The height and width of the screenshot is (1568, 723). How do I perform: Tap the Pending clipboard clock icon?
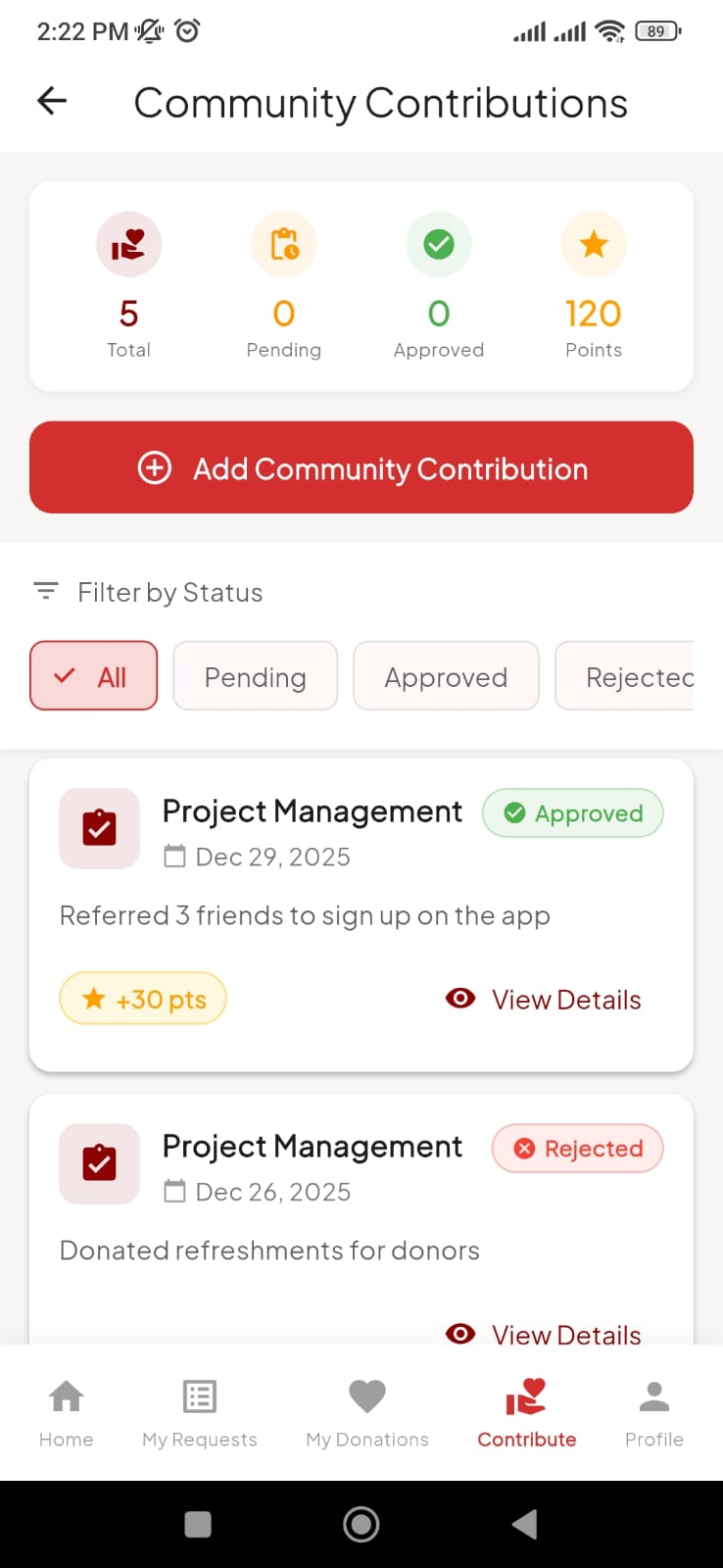pyautogui.click(x=283, y=244)
